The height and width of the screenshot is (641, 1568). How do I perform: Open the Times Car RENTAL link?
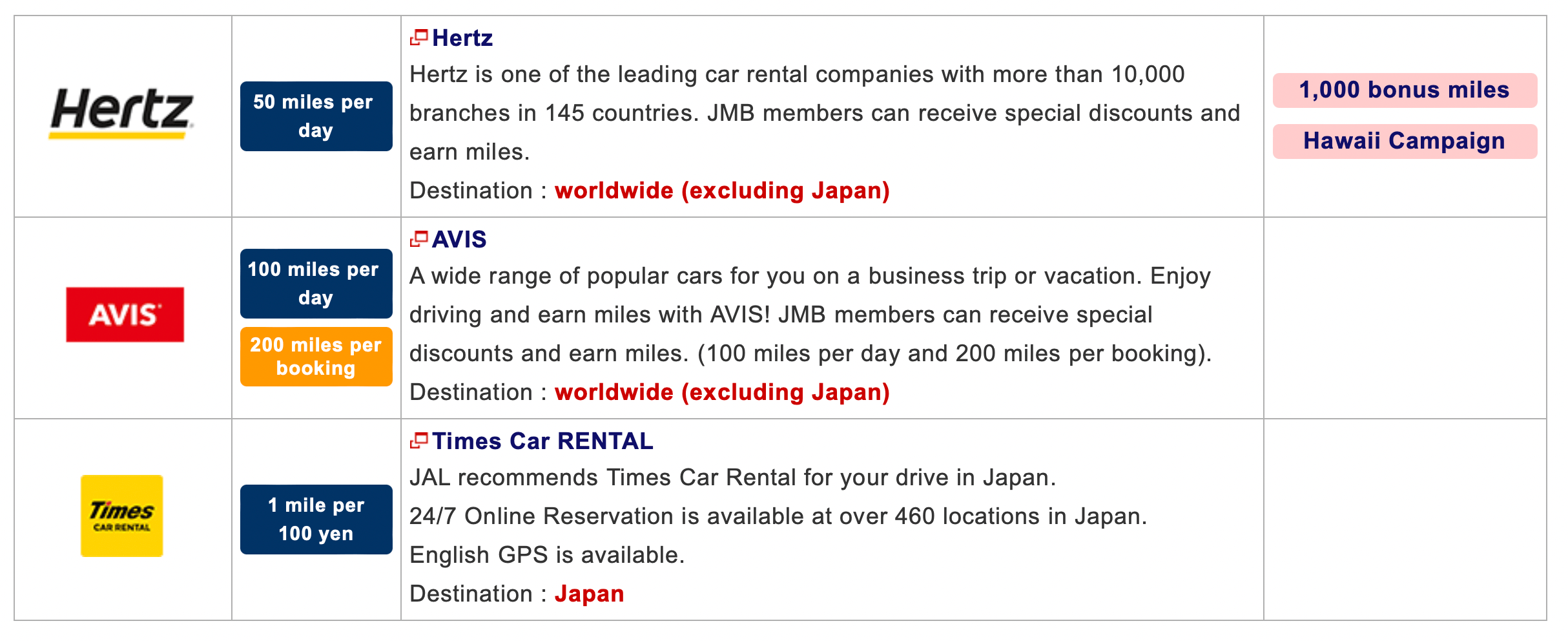[x=541, y=441]
